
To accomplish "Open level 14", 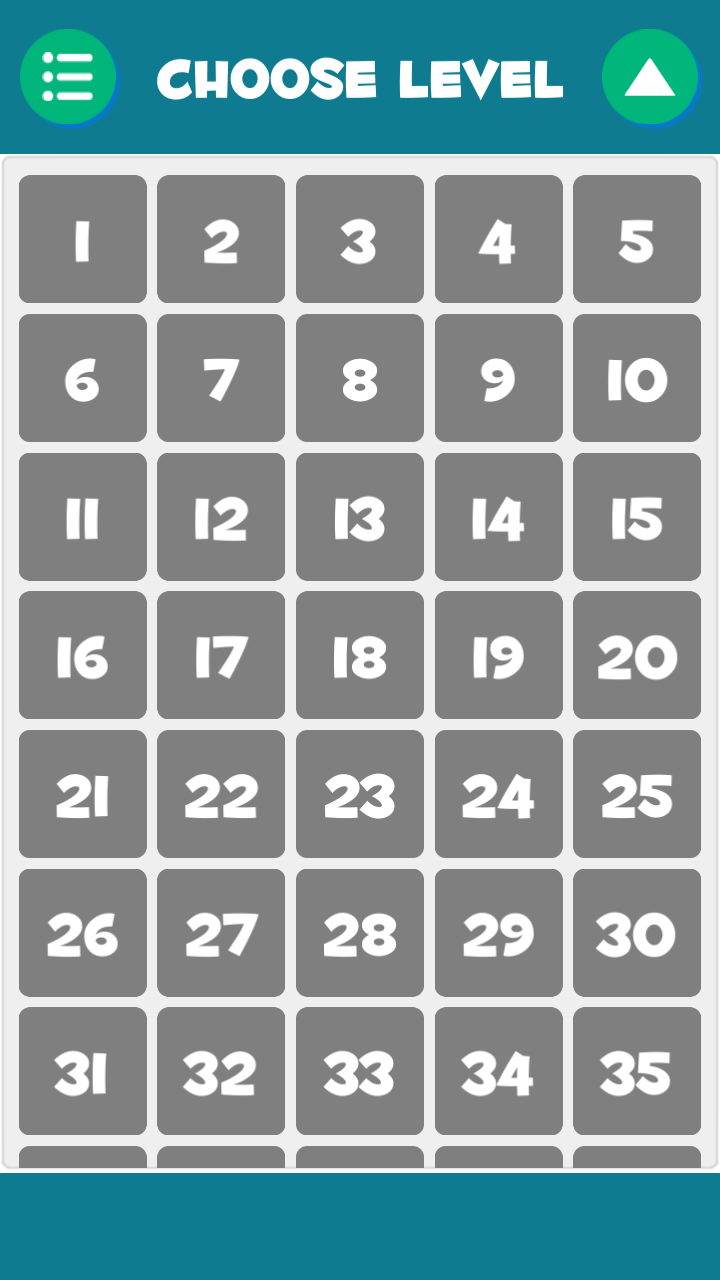I will [499, 517].
